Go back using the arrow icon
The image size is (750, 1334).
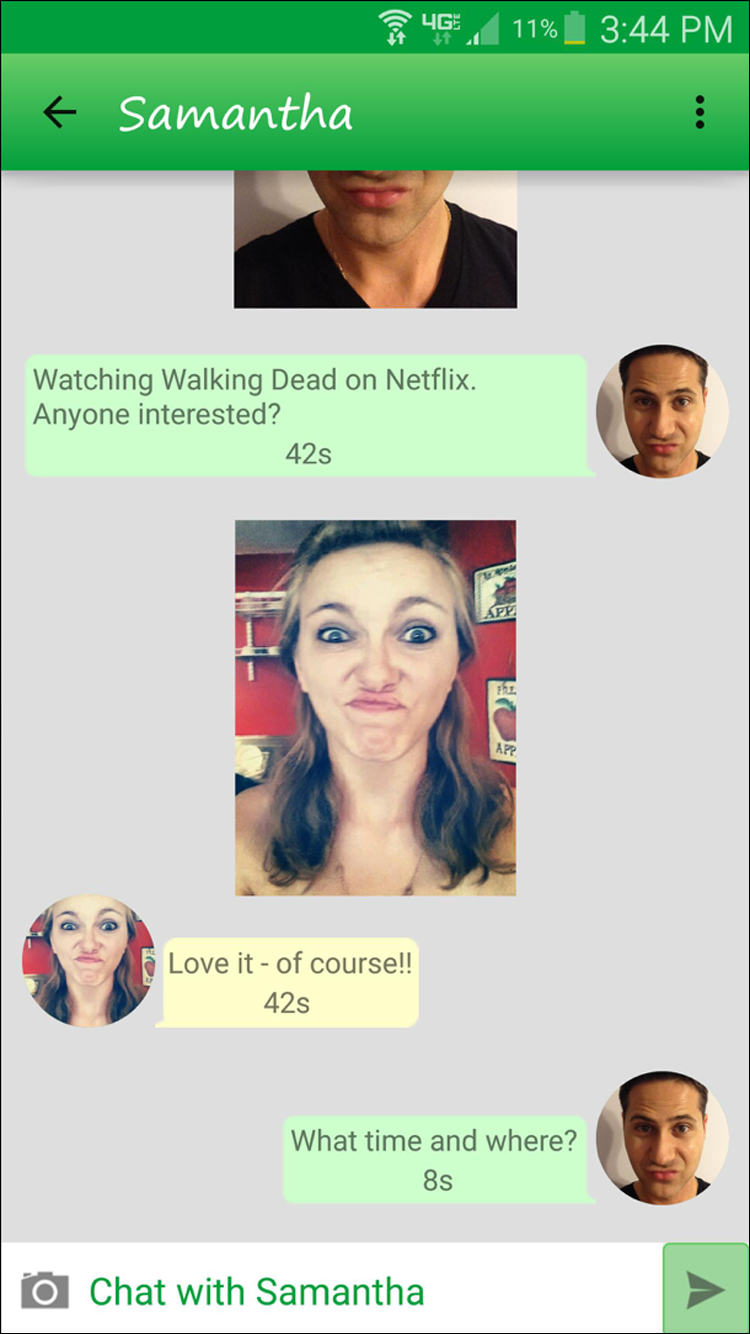pos(60,113)
